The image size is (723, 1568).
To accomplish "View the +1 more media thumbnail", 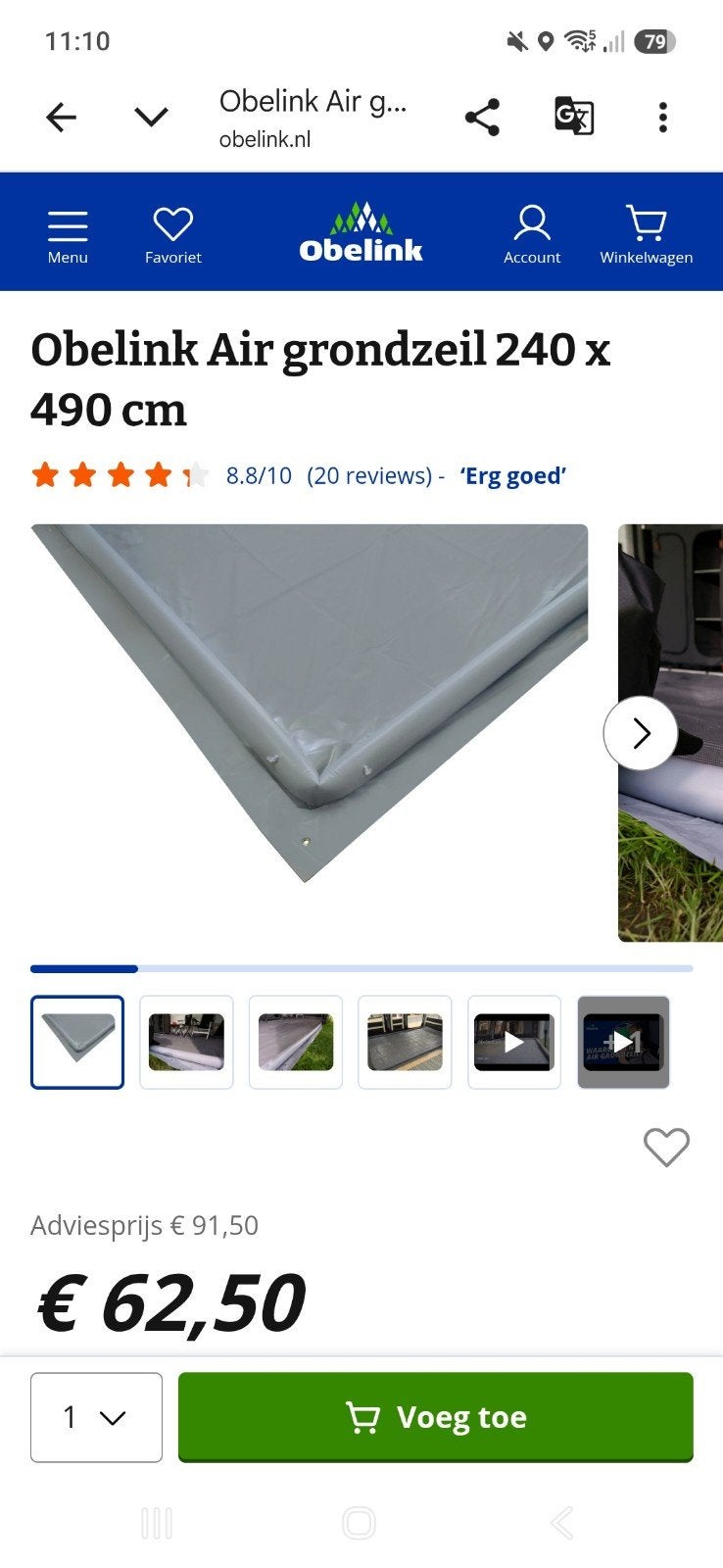I will tap(623, 1043).
